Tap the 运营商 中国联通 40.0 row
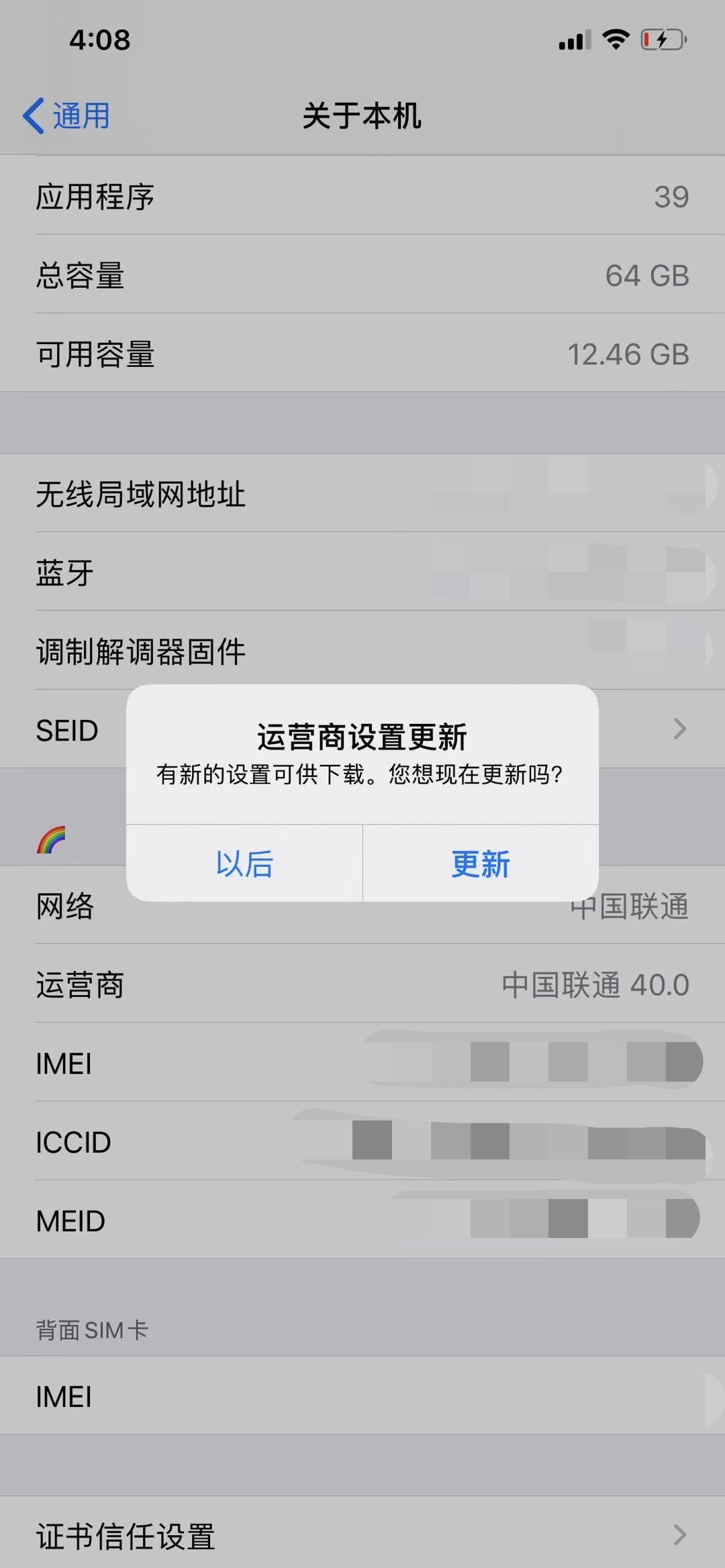The width and height of the screenshot is (725, 1568). pos(362,984)
